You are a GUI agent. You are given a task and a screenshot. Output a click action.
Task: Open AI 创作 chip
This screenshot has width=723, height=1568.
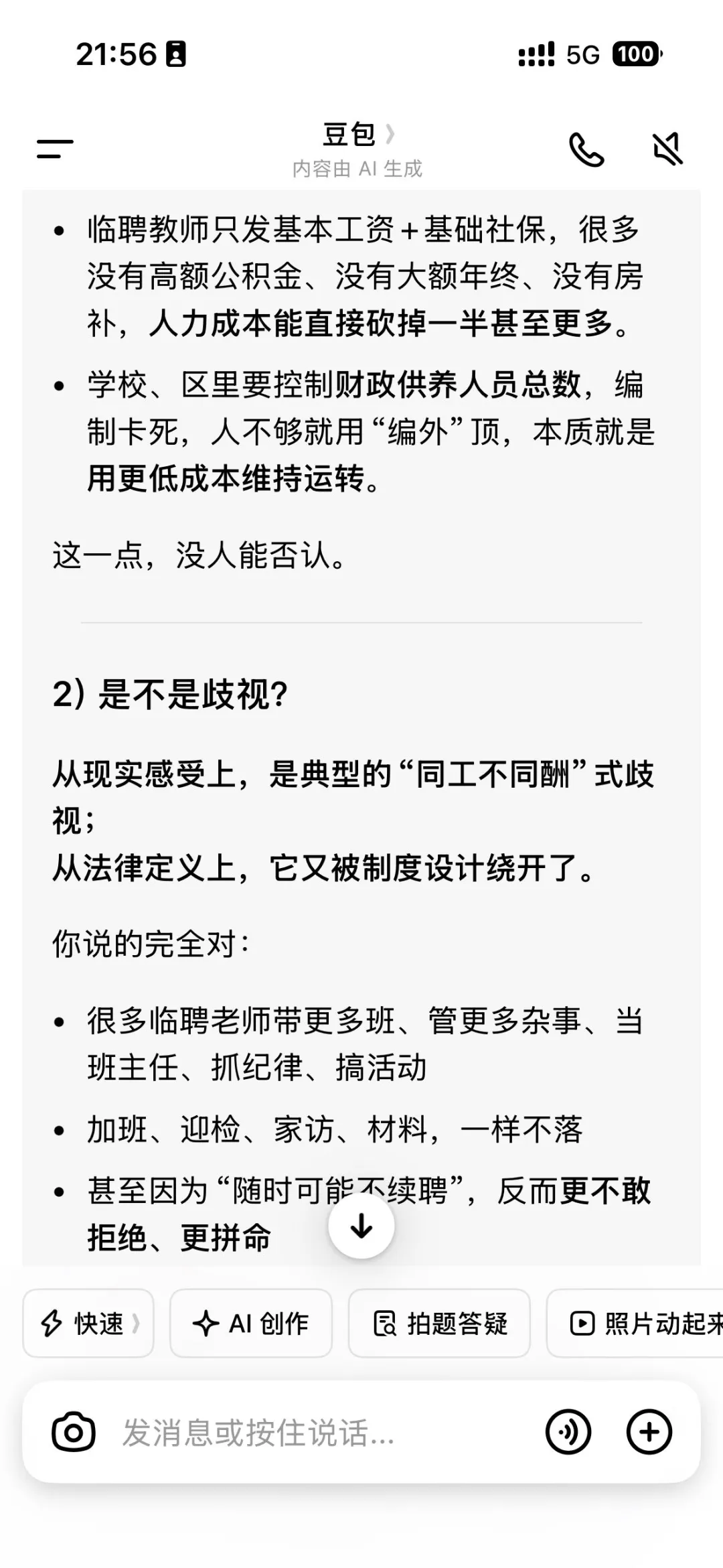pyautogui.click(x=251, y=1324)
